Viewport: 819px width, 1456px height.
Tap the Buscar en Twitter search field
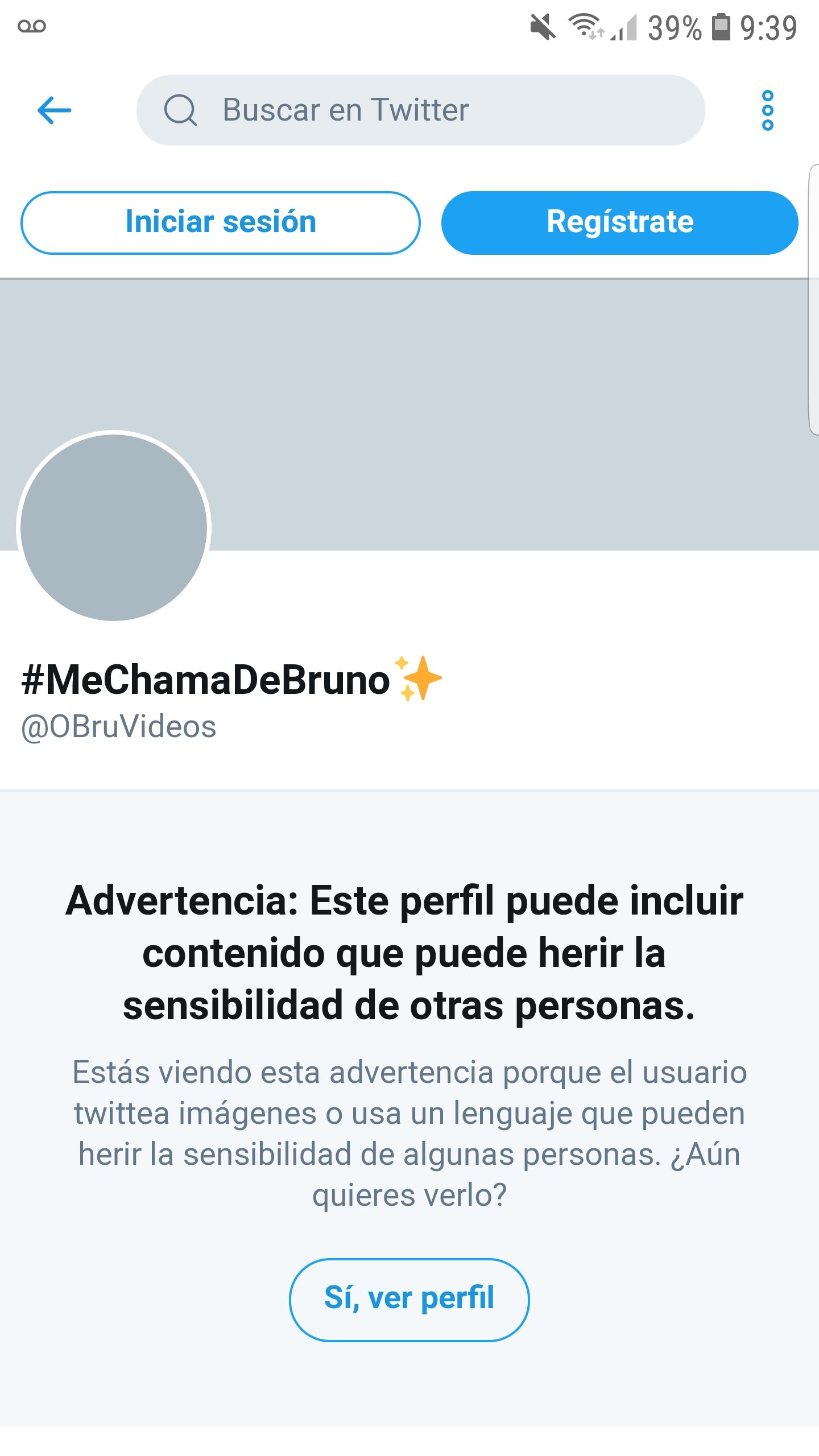[x=421, y=110]
